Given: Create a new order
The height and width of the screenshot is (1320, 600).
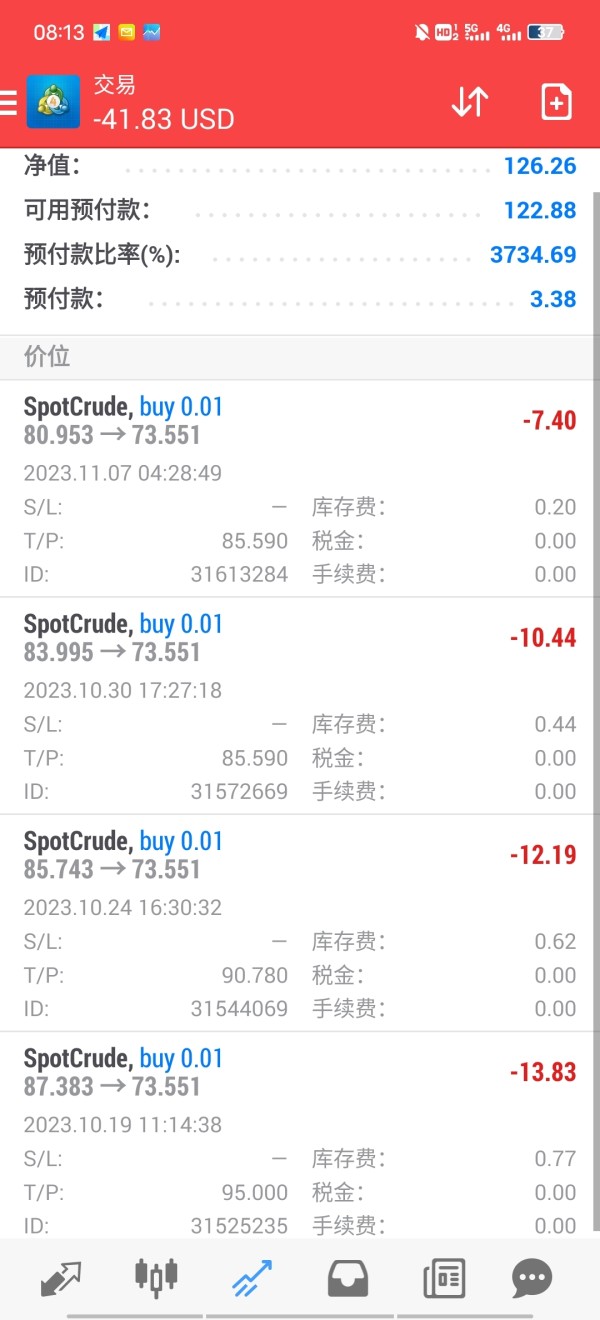Looking at the screenshot, I should click(x=556, y=102).
